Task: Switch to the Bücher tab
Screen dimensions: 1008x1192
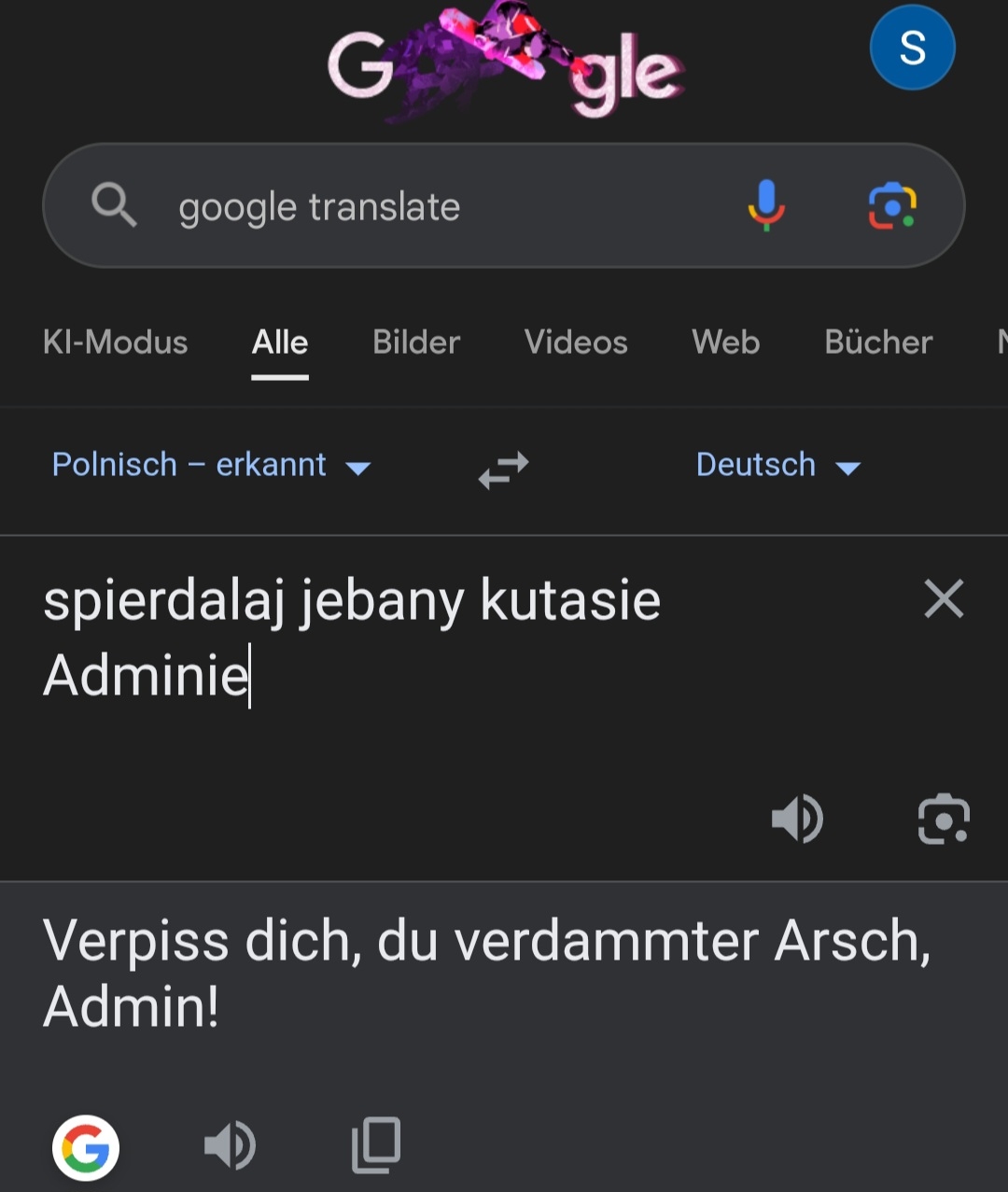Action: (x=878, y=343)
